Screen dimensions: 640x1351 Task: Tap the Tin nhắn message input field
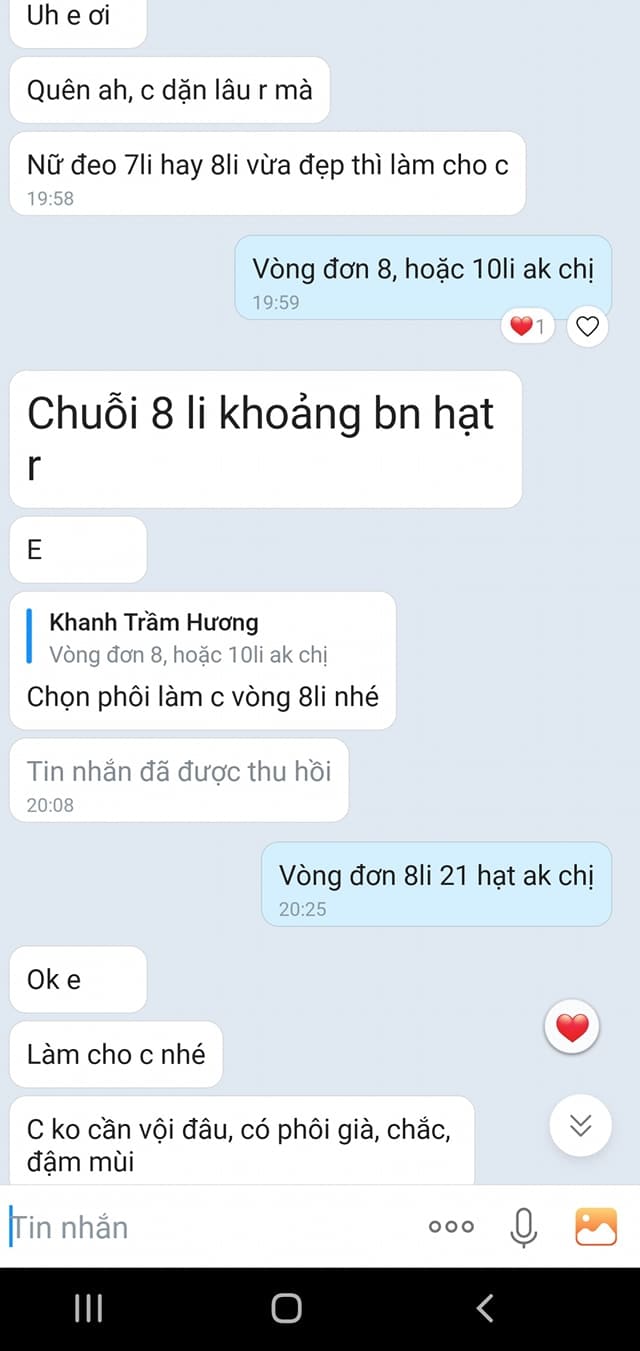pos(210,1227)
